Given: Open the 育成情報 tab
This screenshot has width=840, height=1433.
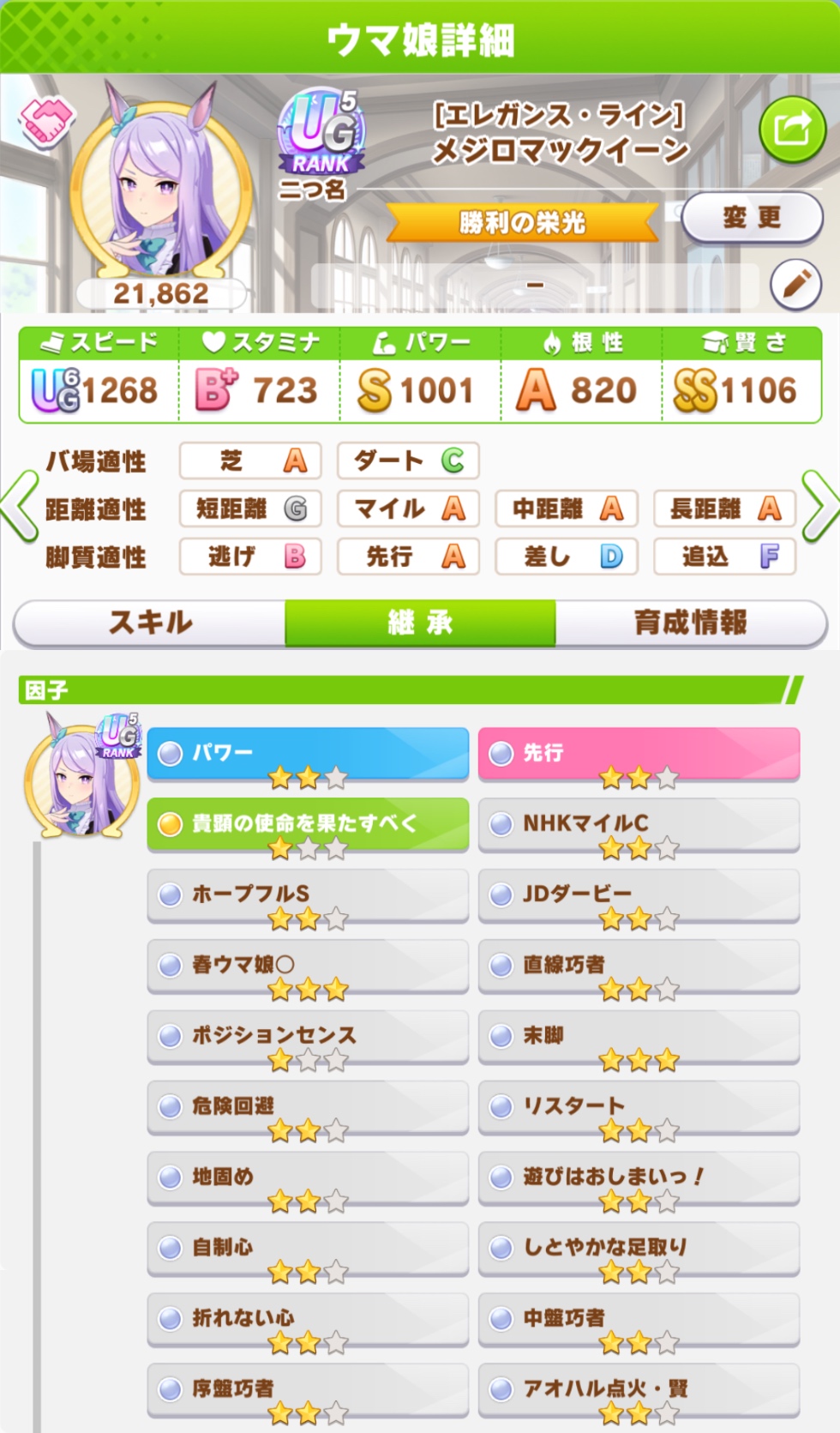Looking at the screenshot, I should (x=690, y=623).
